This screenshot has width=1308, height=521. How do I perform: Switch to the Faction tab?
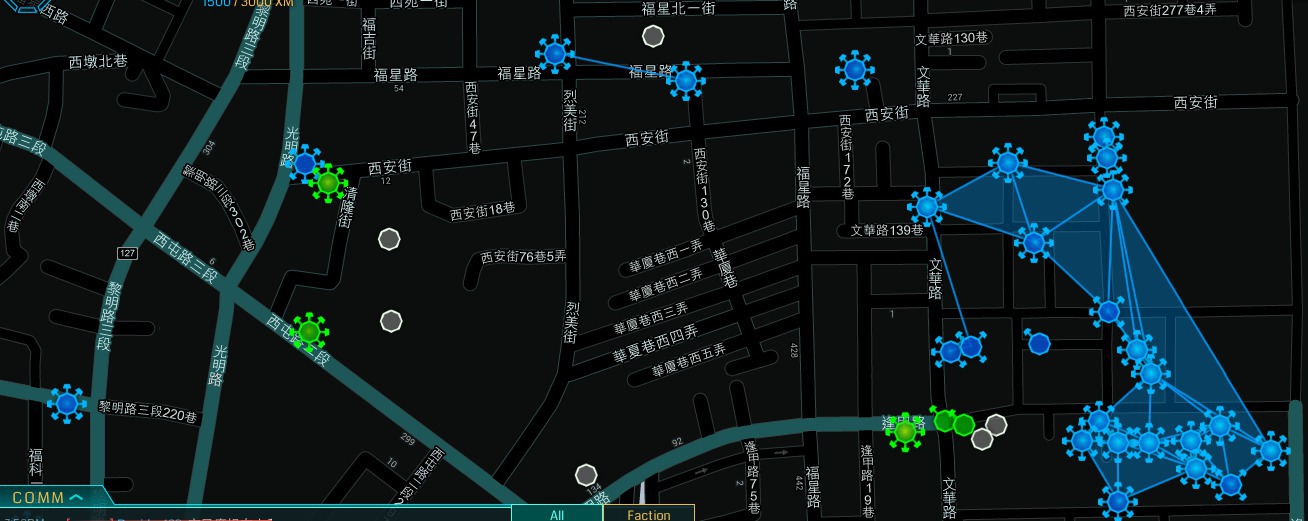[x=648, y=514]
